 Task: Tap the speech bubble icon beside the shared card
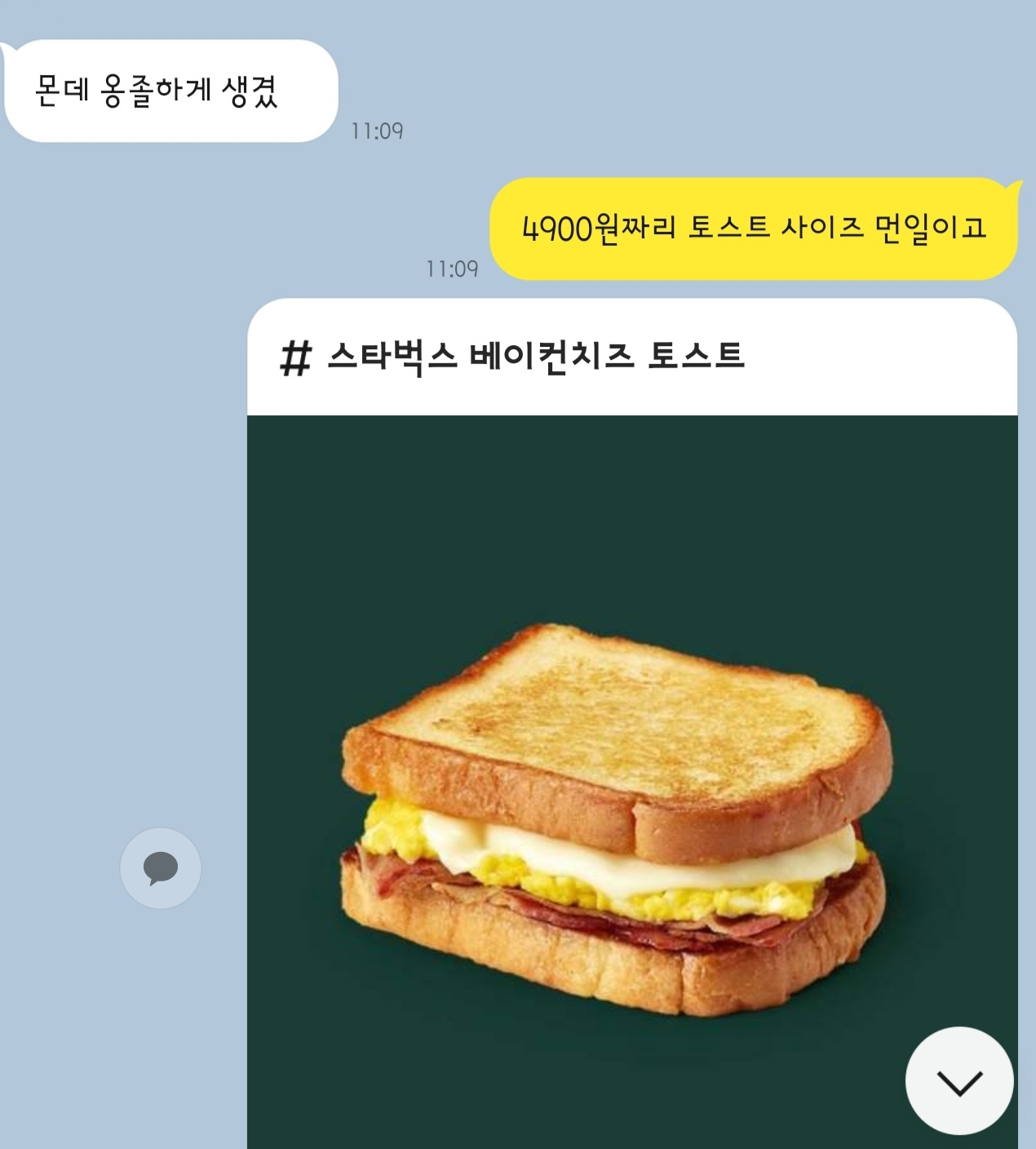click(x=161, y=868)
